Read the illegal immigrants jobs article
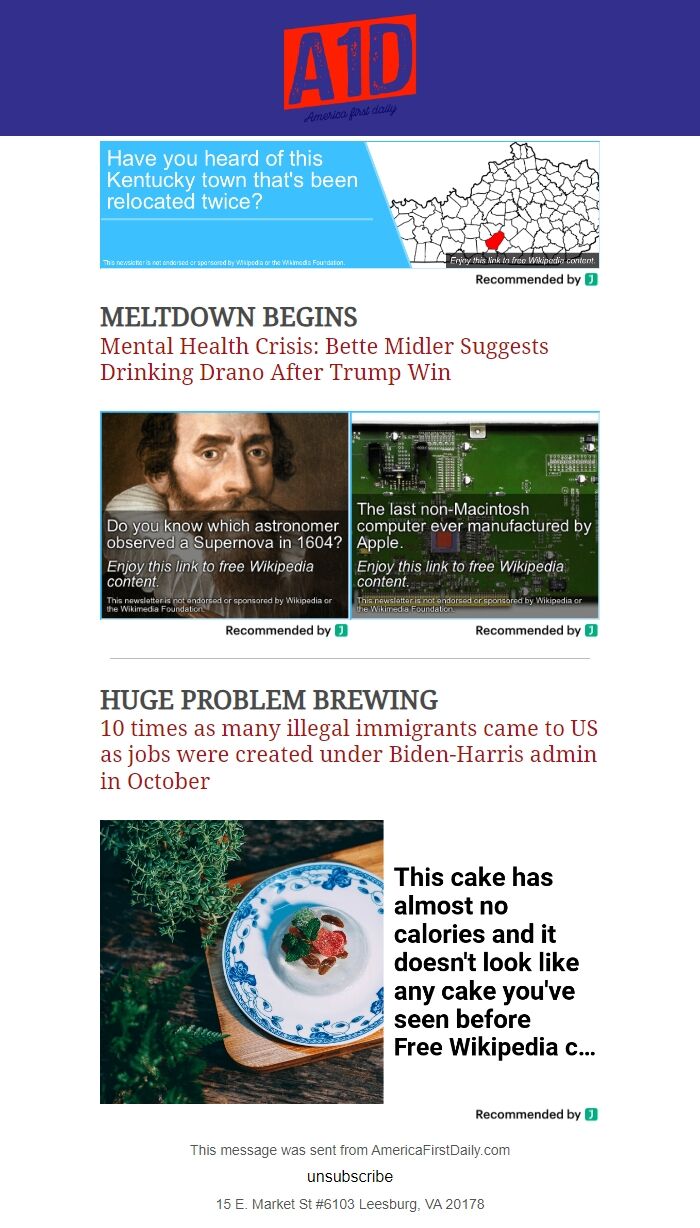Screen dimensions: 700x1228 349,755
